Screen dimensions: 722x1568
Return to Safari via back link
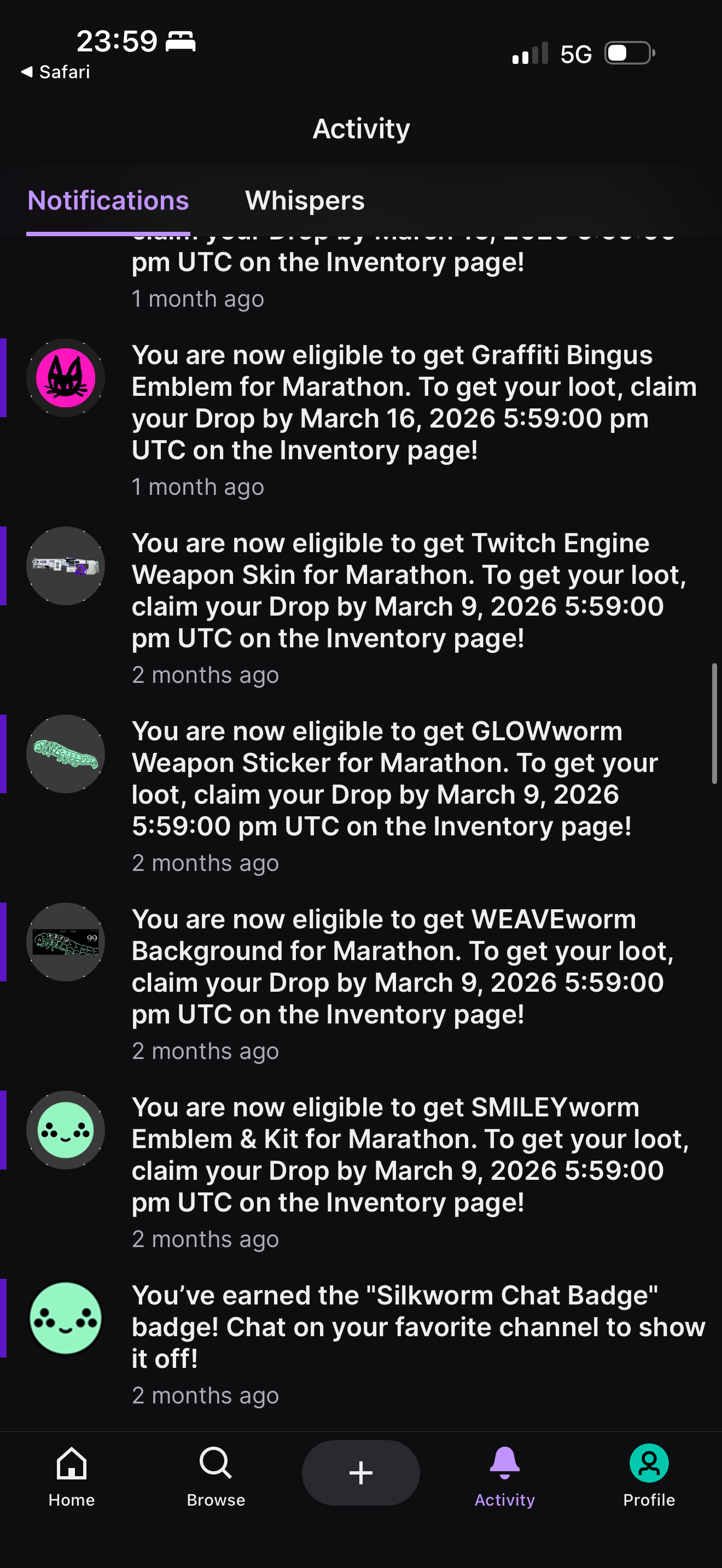(x=56, y=72)
